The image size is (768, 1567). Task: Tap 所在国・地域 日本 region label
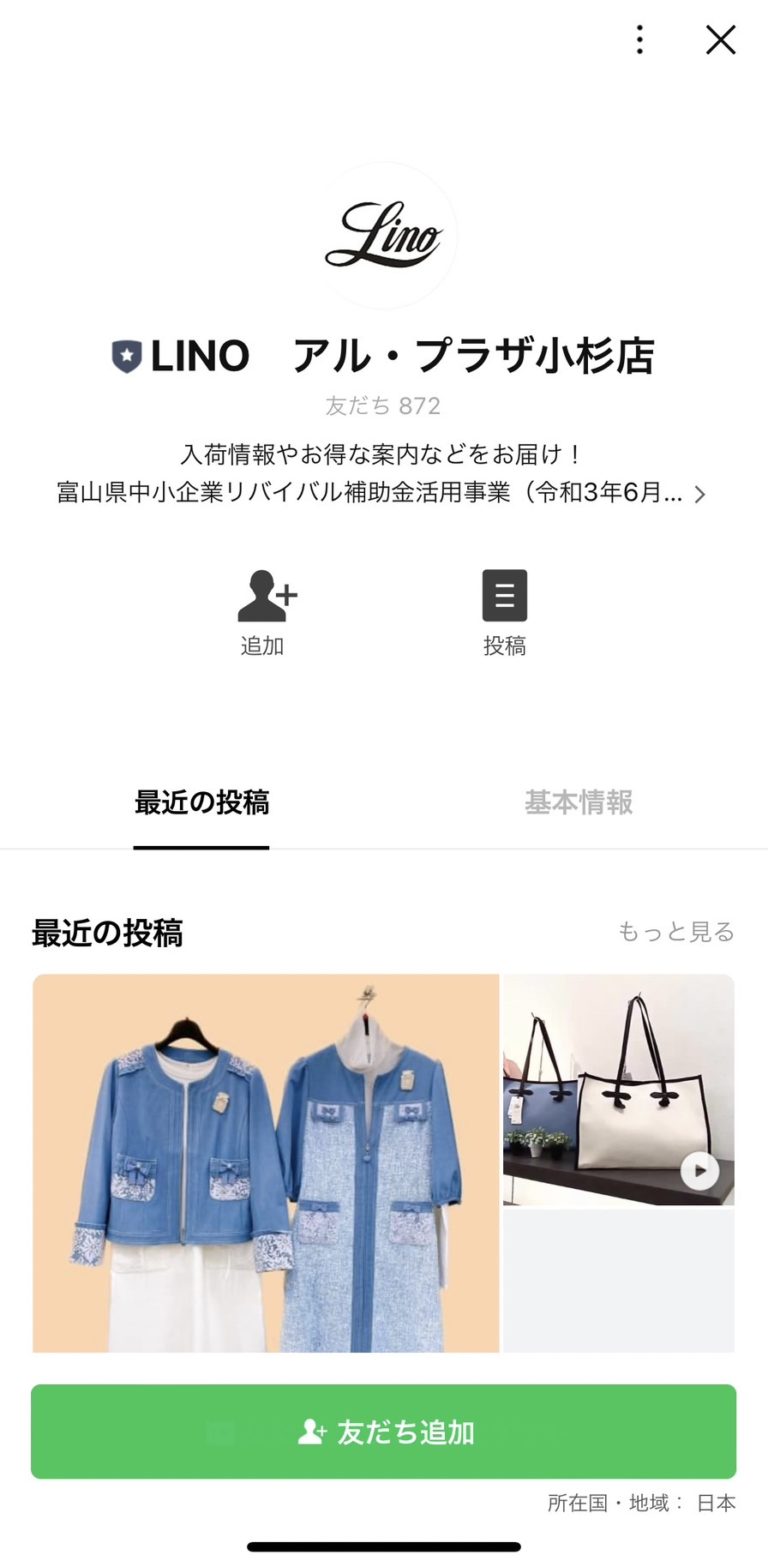[x=640, y=1502]
